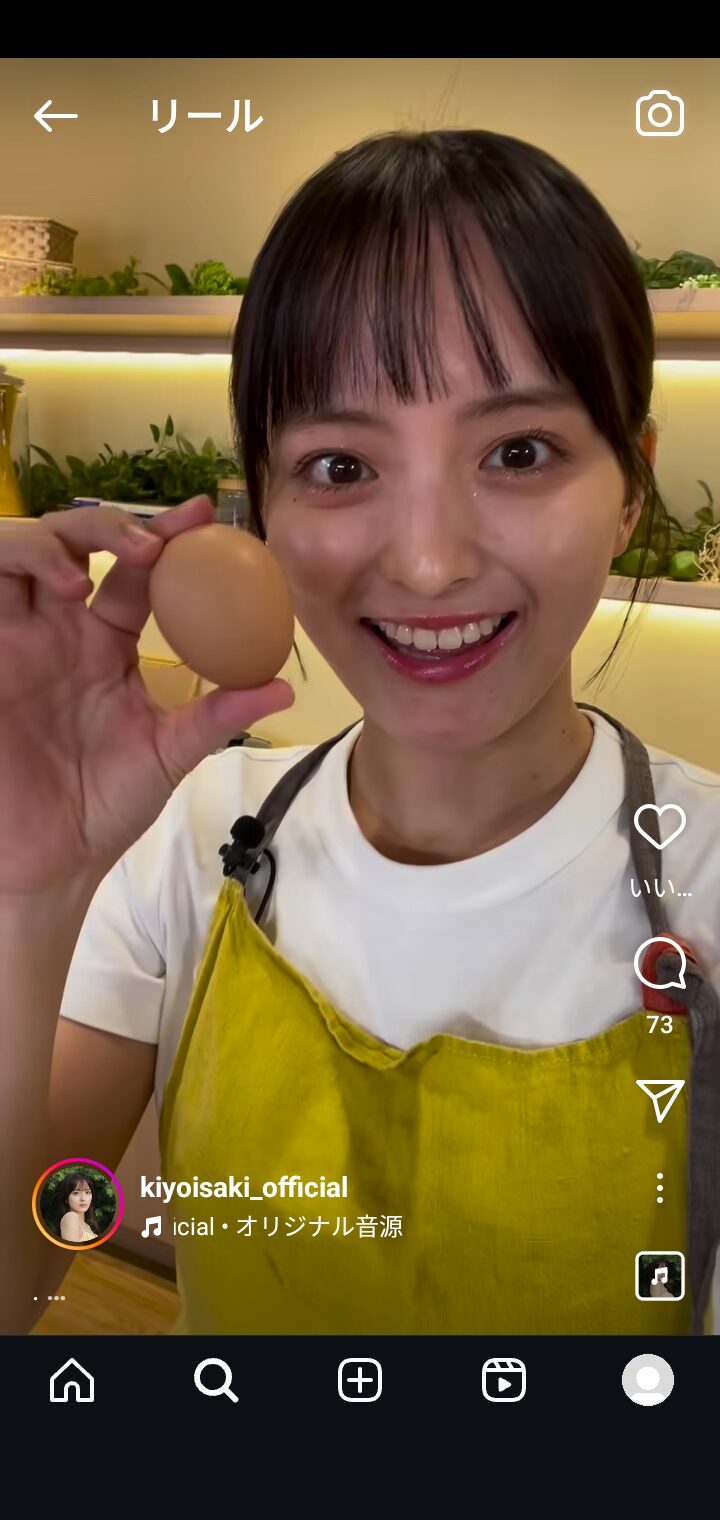Expand the caption ellipsis
This screenshot has height=1520, width=720.
(54, 1298)
